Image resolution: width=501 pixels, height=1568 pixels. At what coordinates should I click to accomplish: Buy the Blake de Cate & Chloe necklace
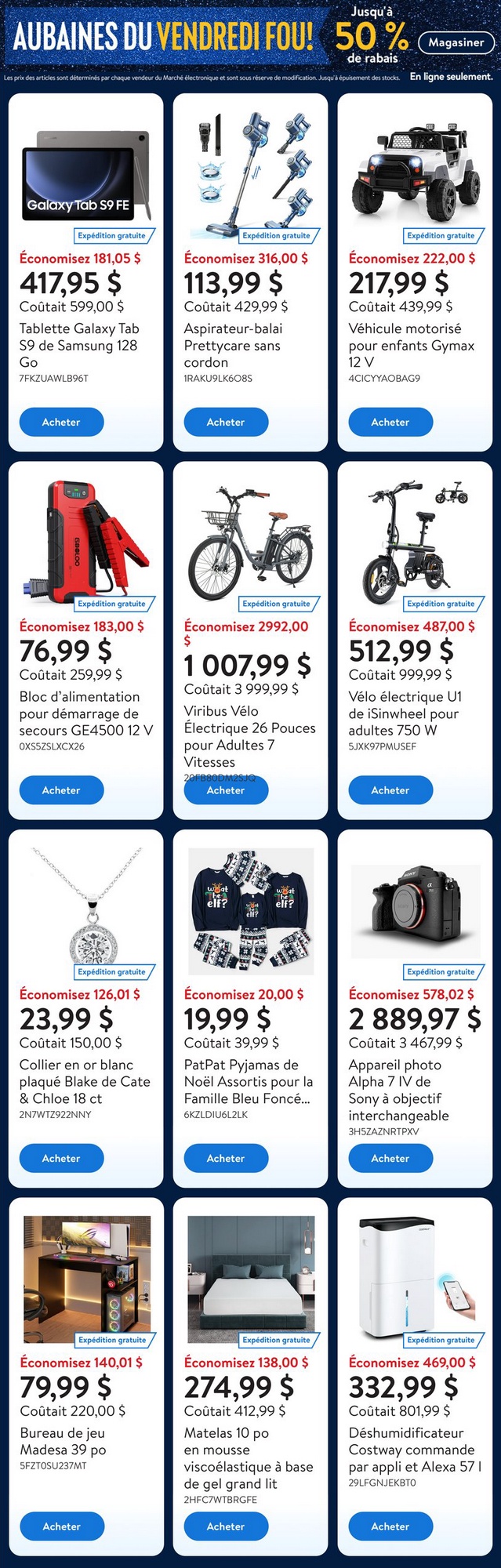[61, 1158]
